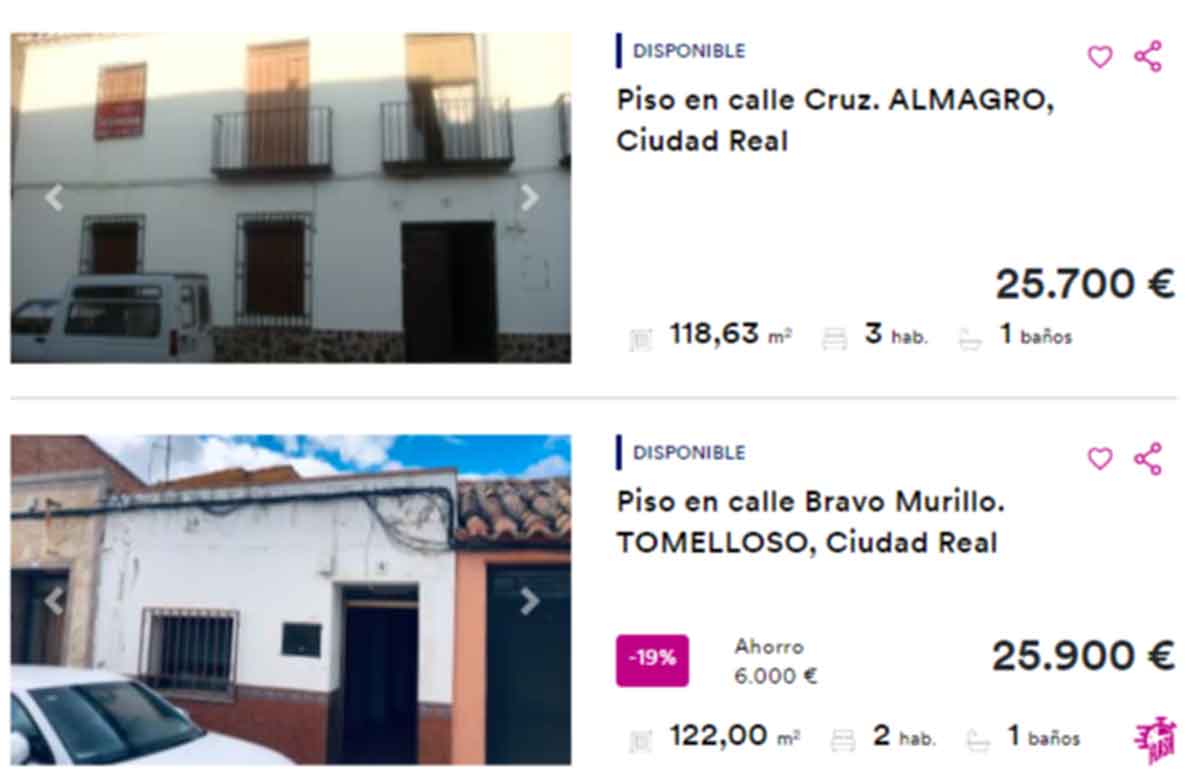This screenshot has height=783, width=1200.
Task: Show previous photo of Tomelloso property
Action: tap(54, 601)
